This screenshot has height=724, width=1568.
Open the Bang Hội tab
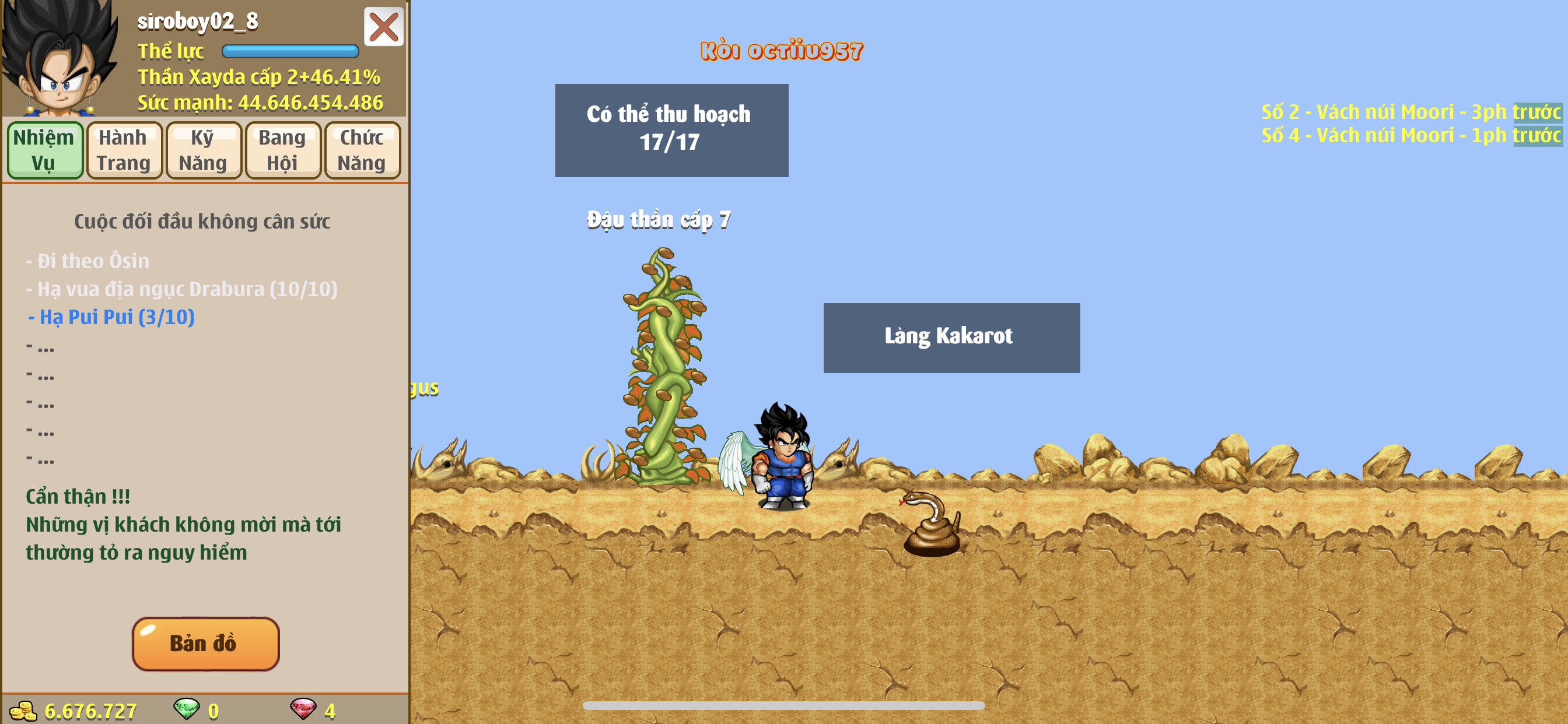[282, 150]
